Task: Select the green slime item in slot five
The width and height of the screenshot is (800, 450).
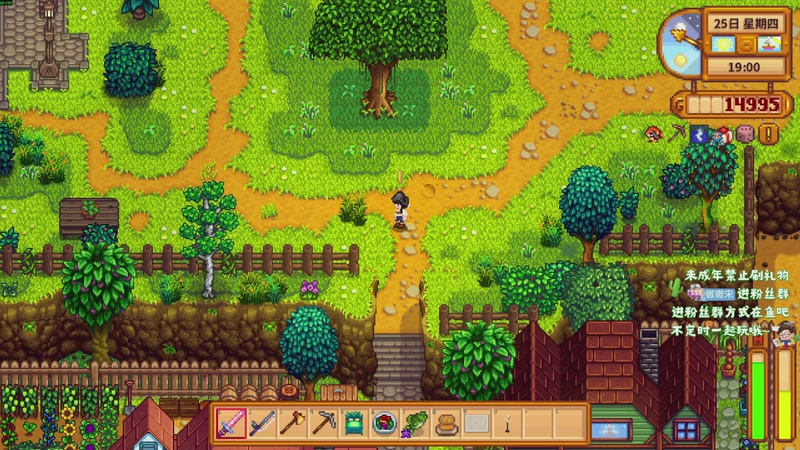Action: (354, 423)
